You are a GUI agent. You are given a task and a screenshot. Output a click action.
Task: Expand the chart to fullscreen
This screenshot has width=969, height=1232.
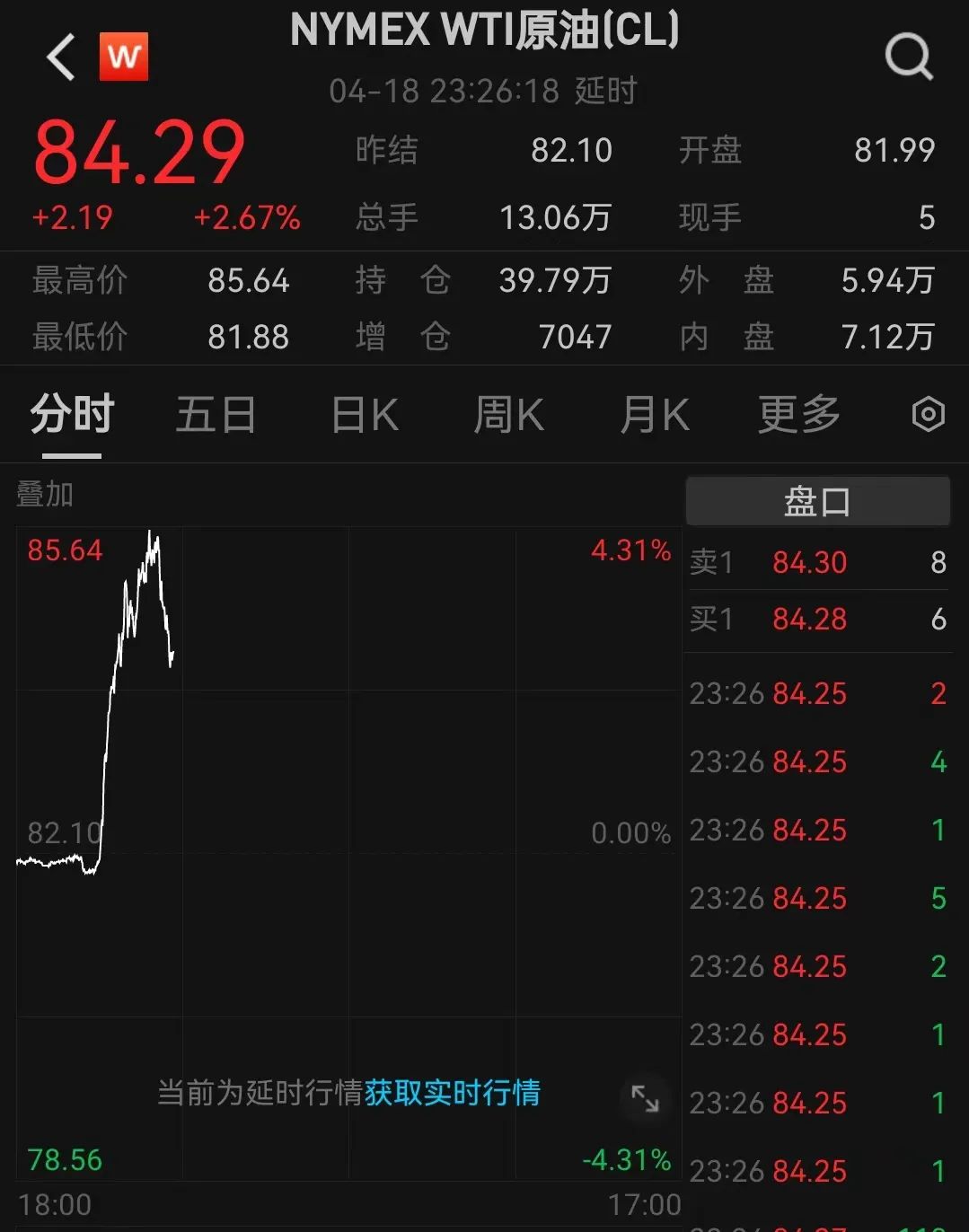point(645,1097)
